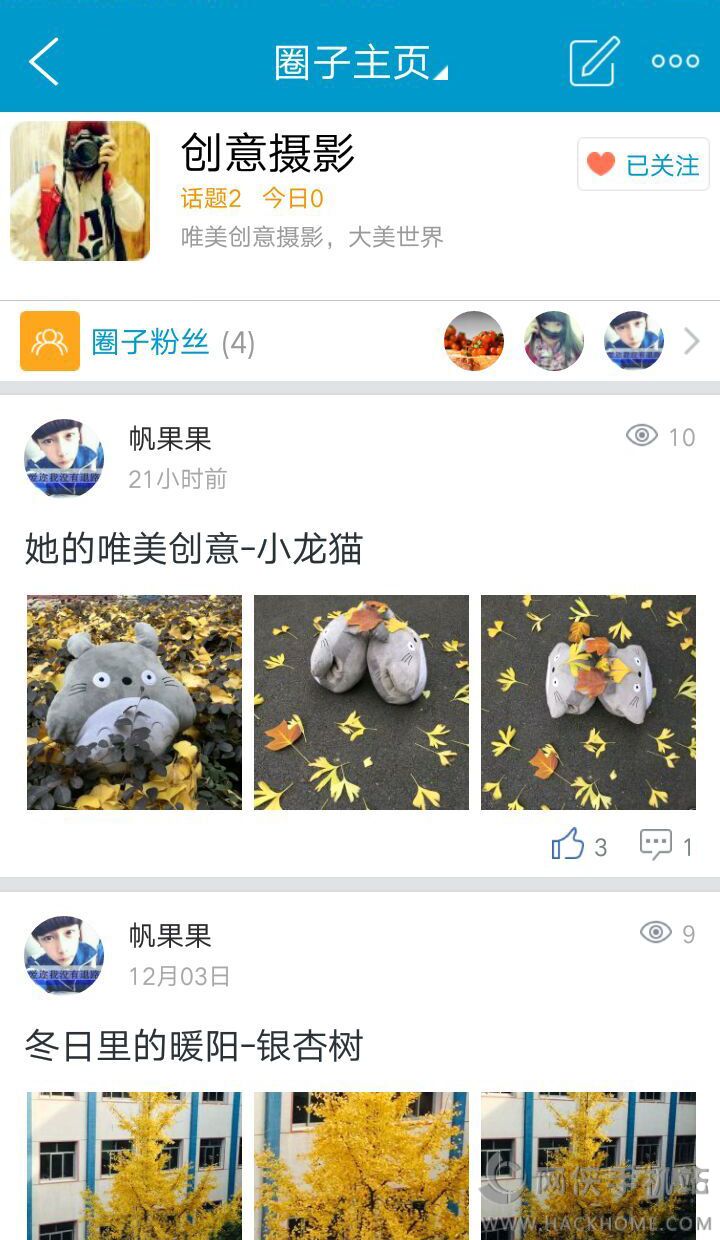
Task: Open the 圈子主页 dropdown title
Action: tap(360, 62)
